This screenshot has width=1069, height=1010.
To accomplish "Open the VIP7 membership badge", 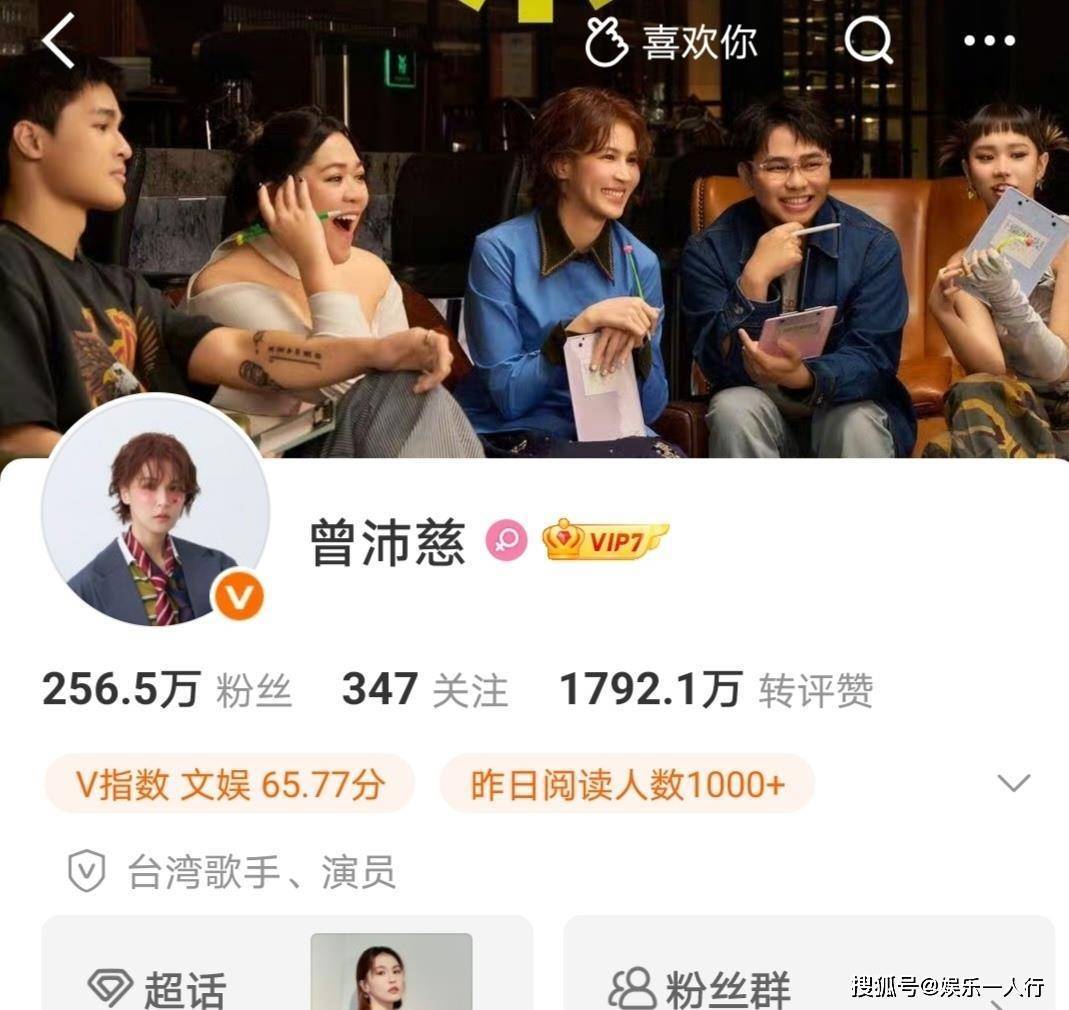I will [x=605, y=542].
